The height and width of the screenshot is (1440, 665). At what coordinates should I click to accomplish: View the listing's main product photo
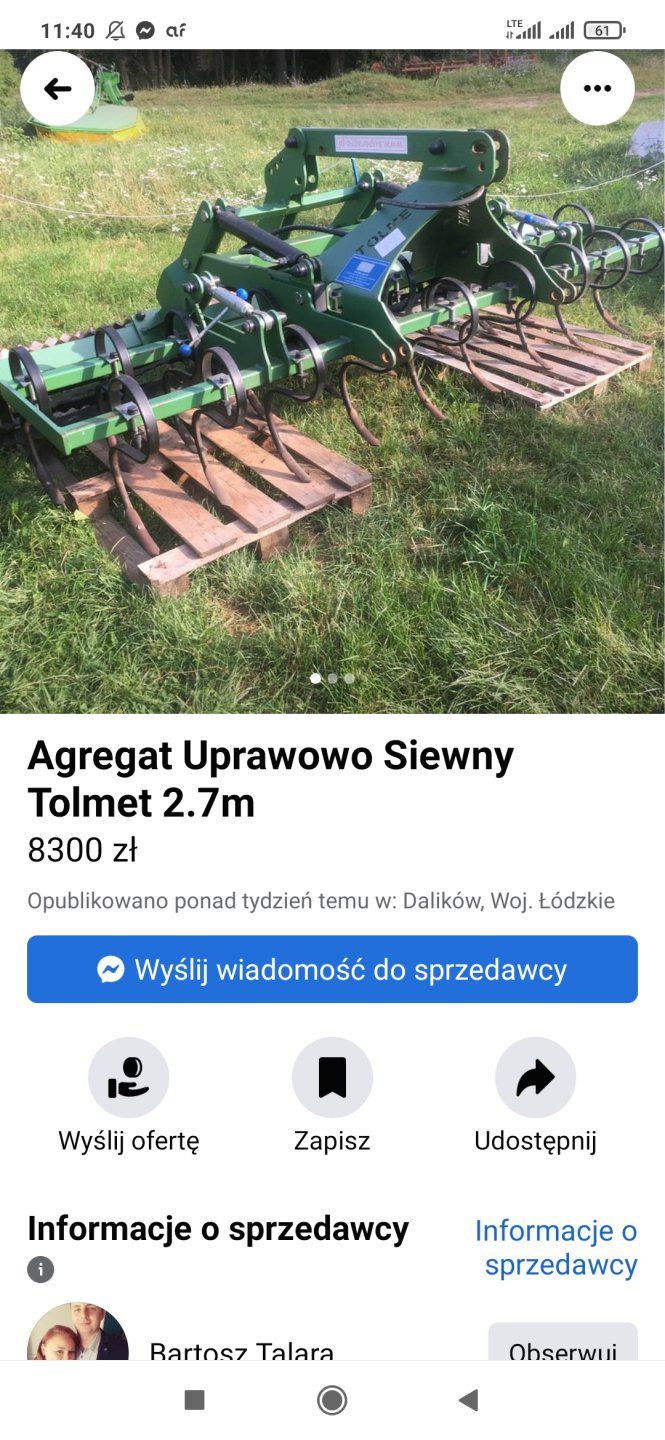(332, 400)
